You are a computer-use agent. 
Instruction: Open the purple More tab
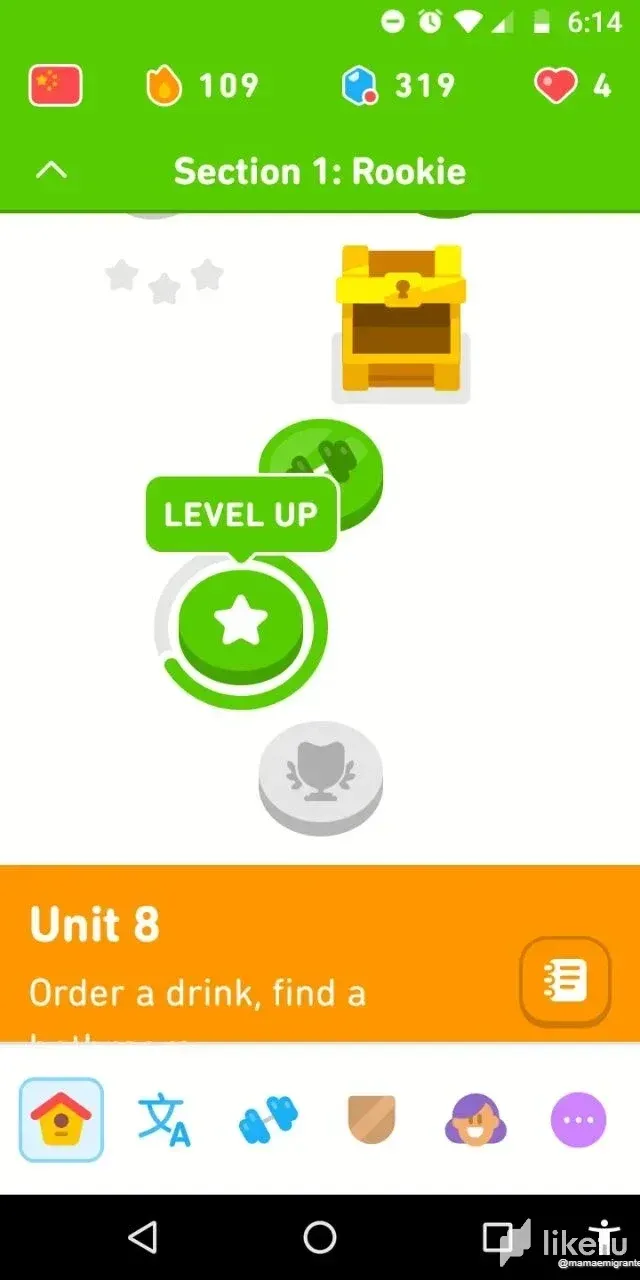[x=578, y=1119]
